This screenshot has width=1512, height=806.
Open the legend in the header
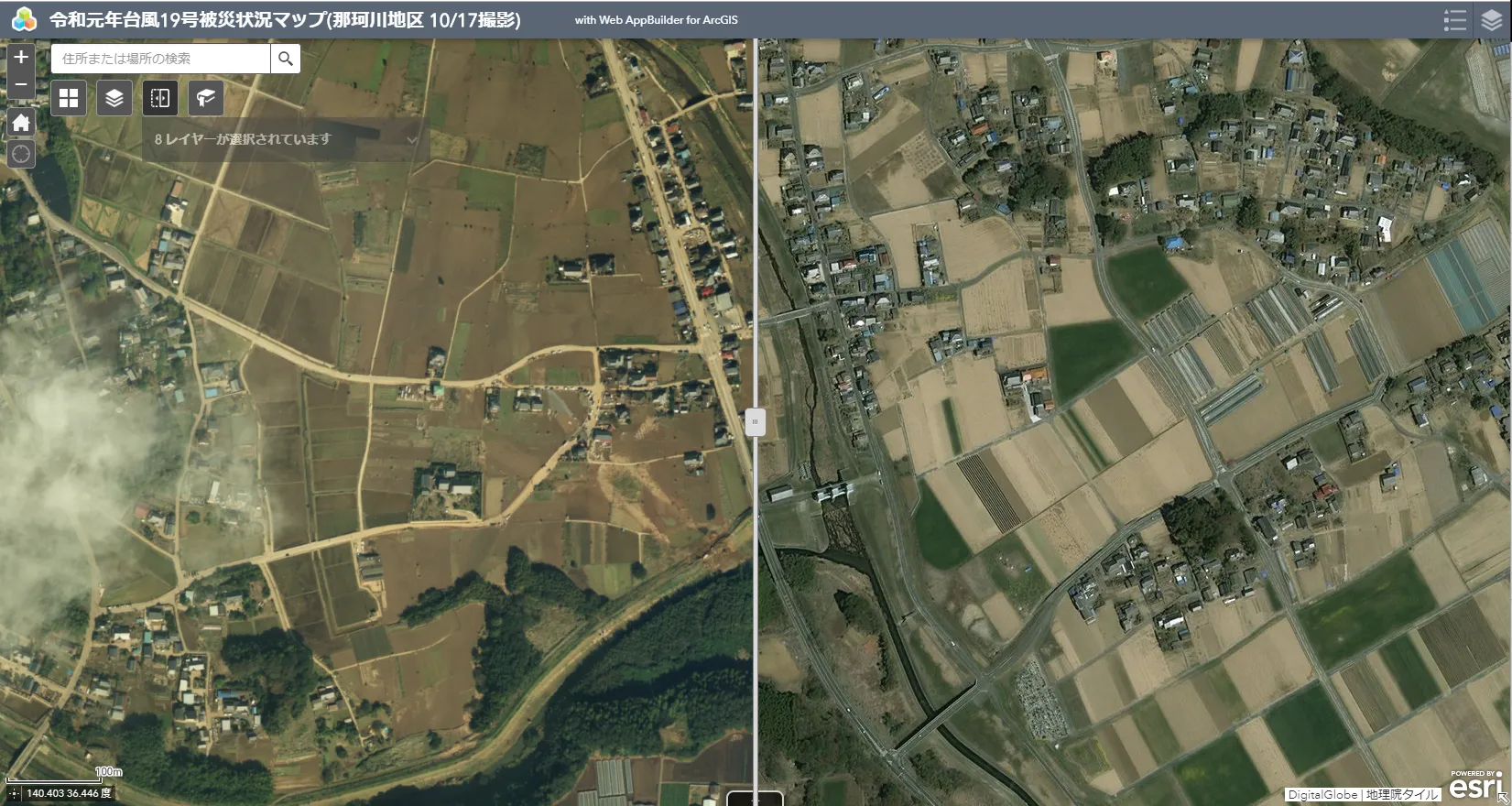(x=1454, y=20)
